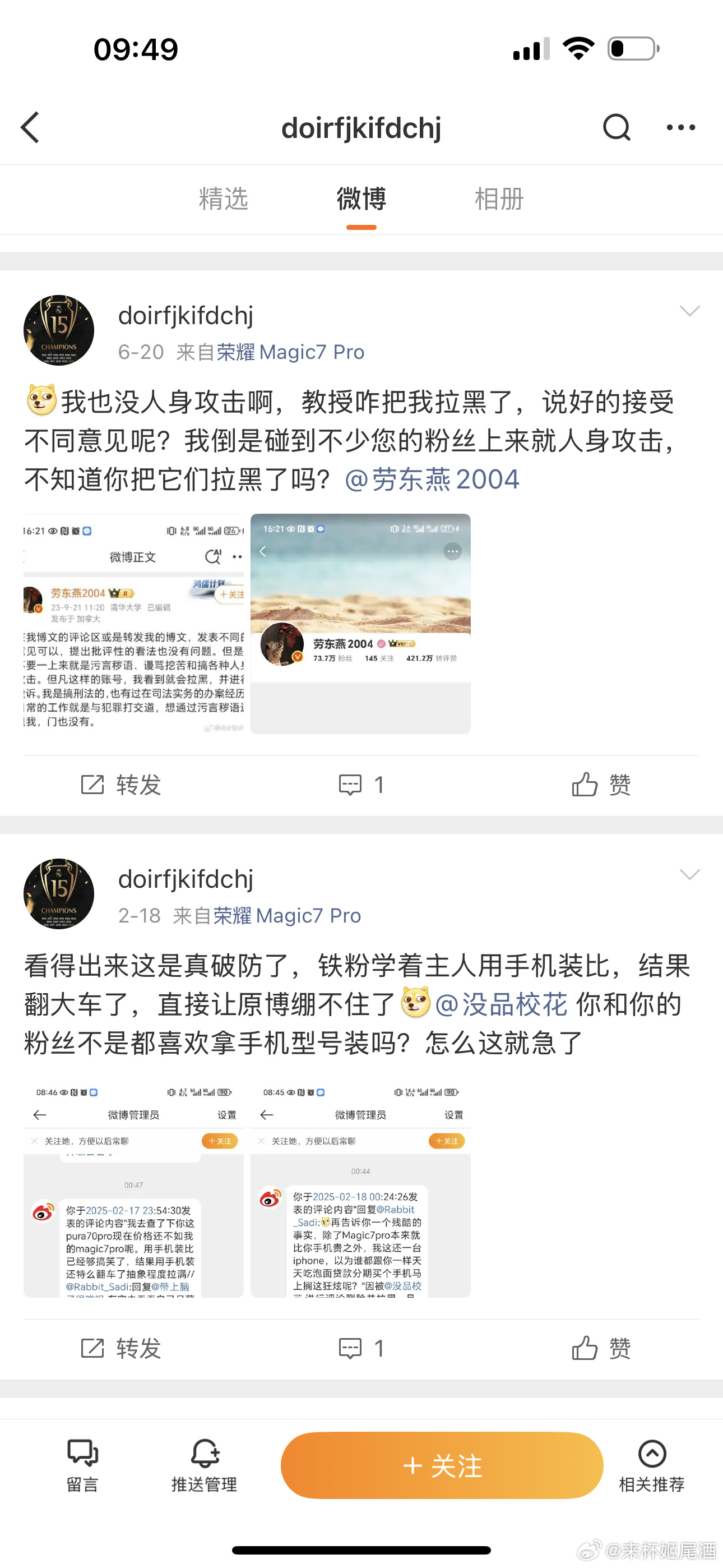Switch to the 相册 tab
Screen dimensions: 723x1568
(x=498, y=199)
